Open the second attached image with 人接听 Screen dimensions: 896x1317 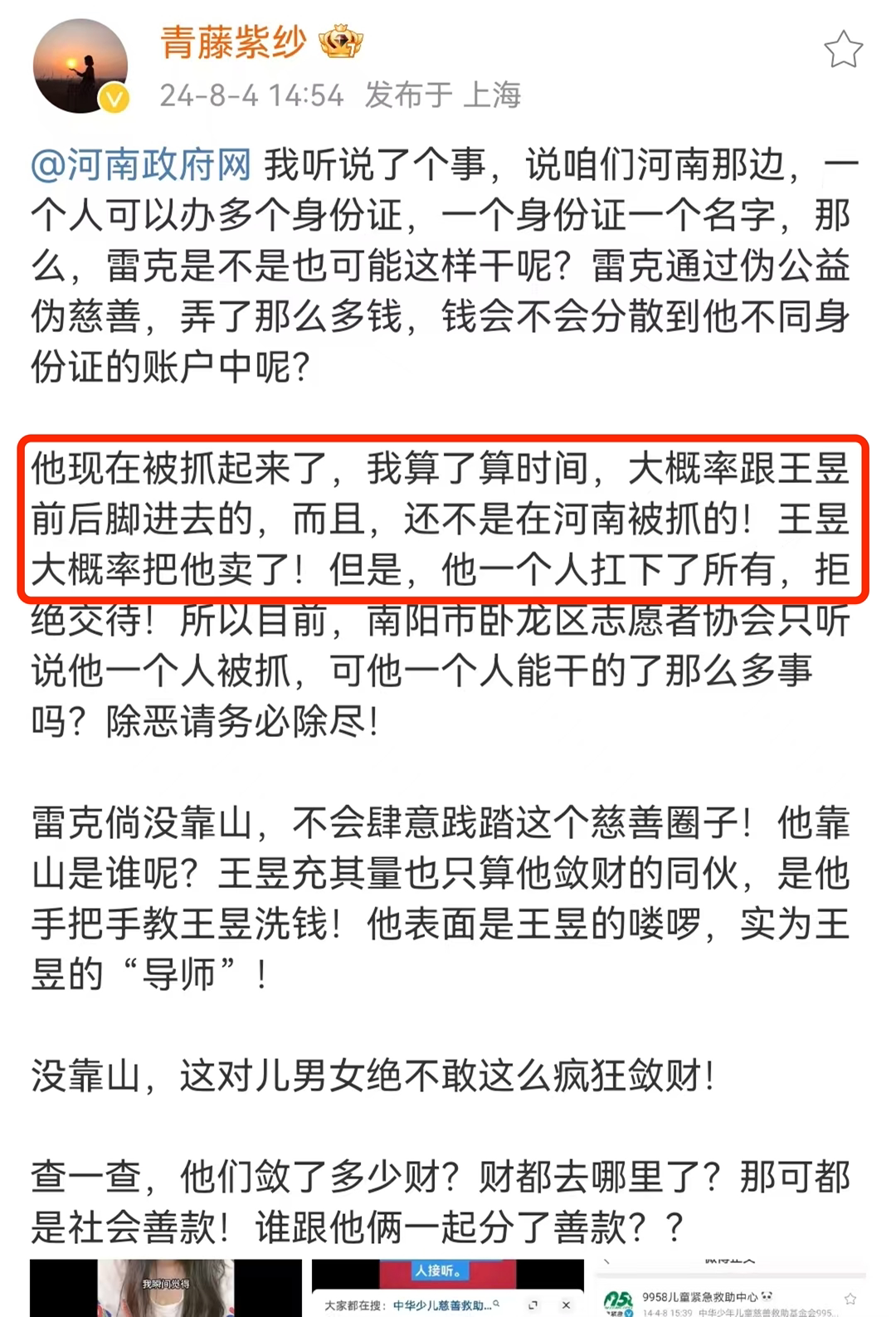(x=447, y=1287)
